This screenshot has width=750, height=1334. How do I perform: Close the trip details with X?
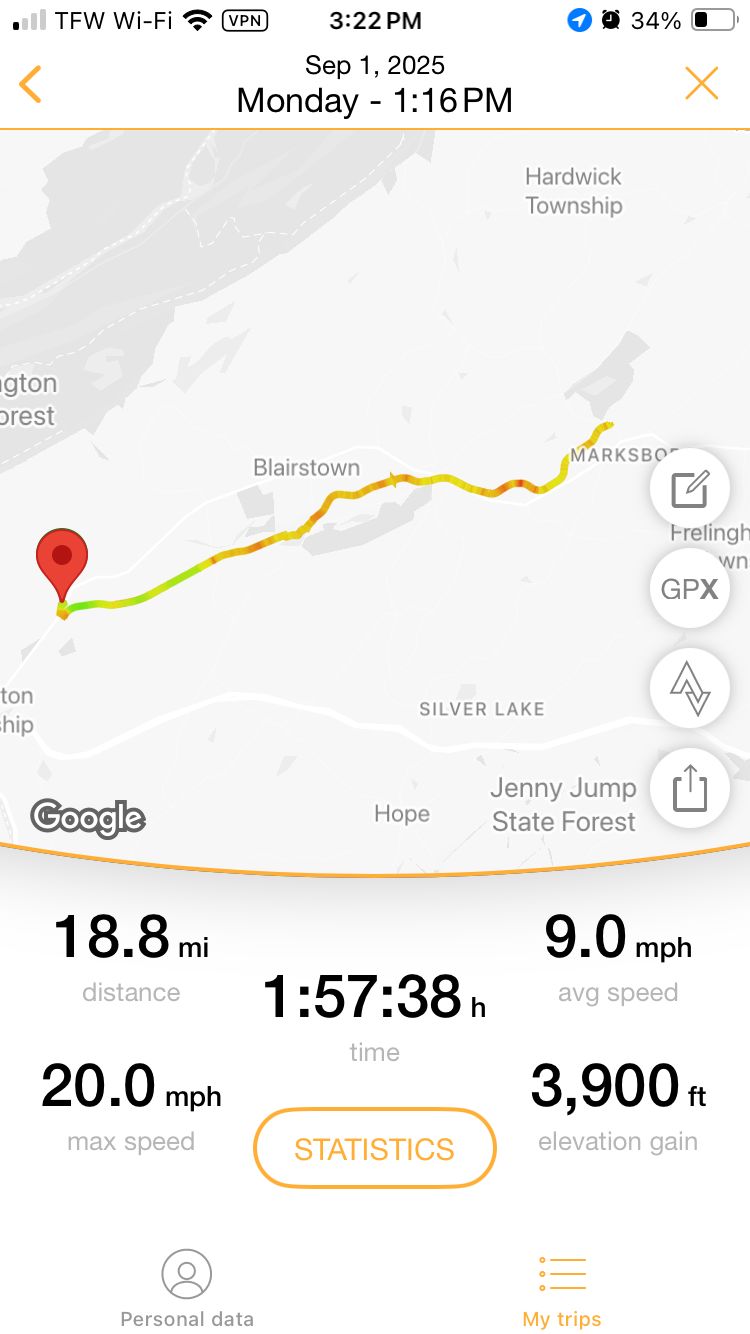click(x=702, y=84)
